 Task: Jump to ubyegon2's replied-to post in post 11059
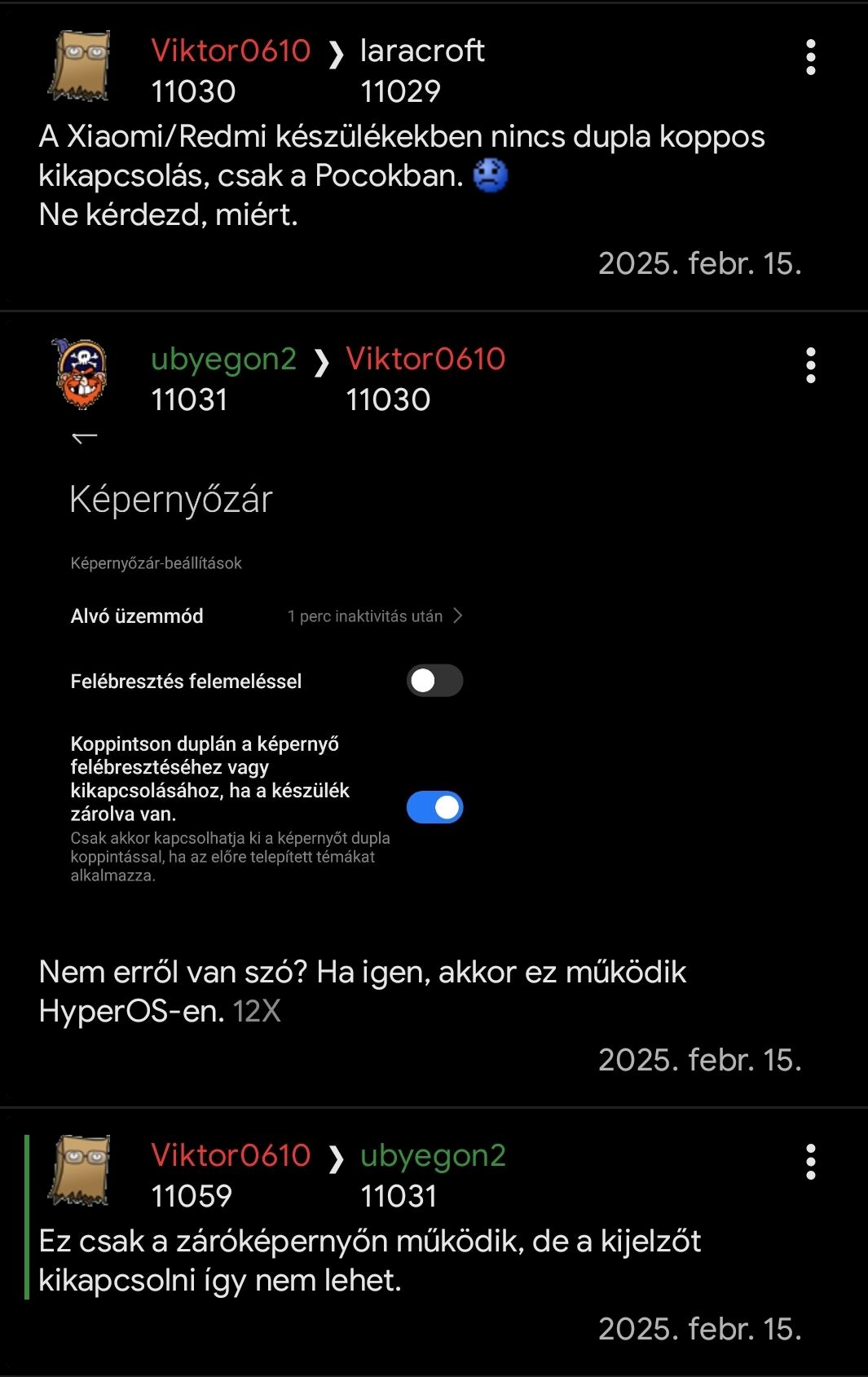click(x=433, y=1156)
